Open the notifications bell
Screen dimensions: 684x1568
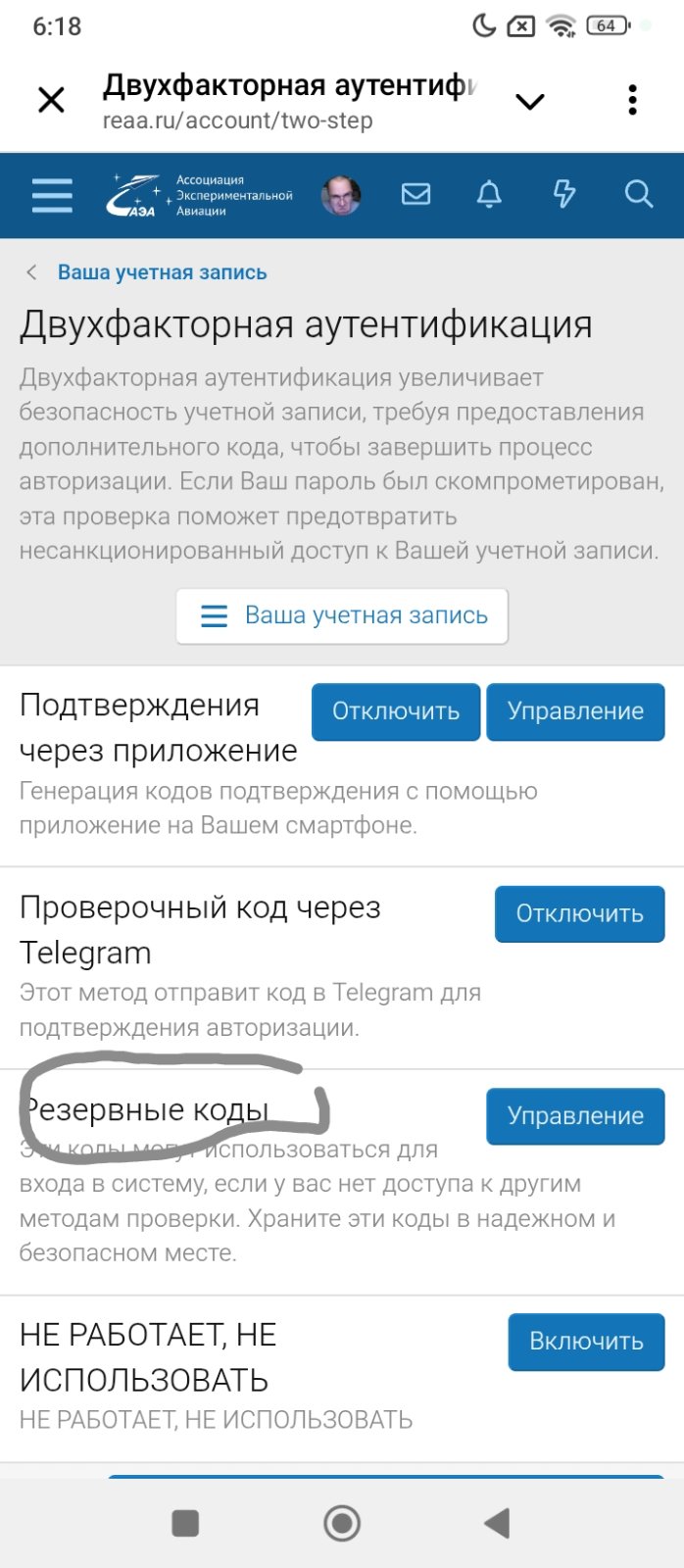pos(489,195)
